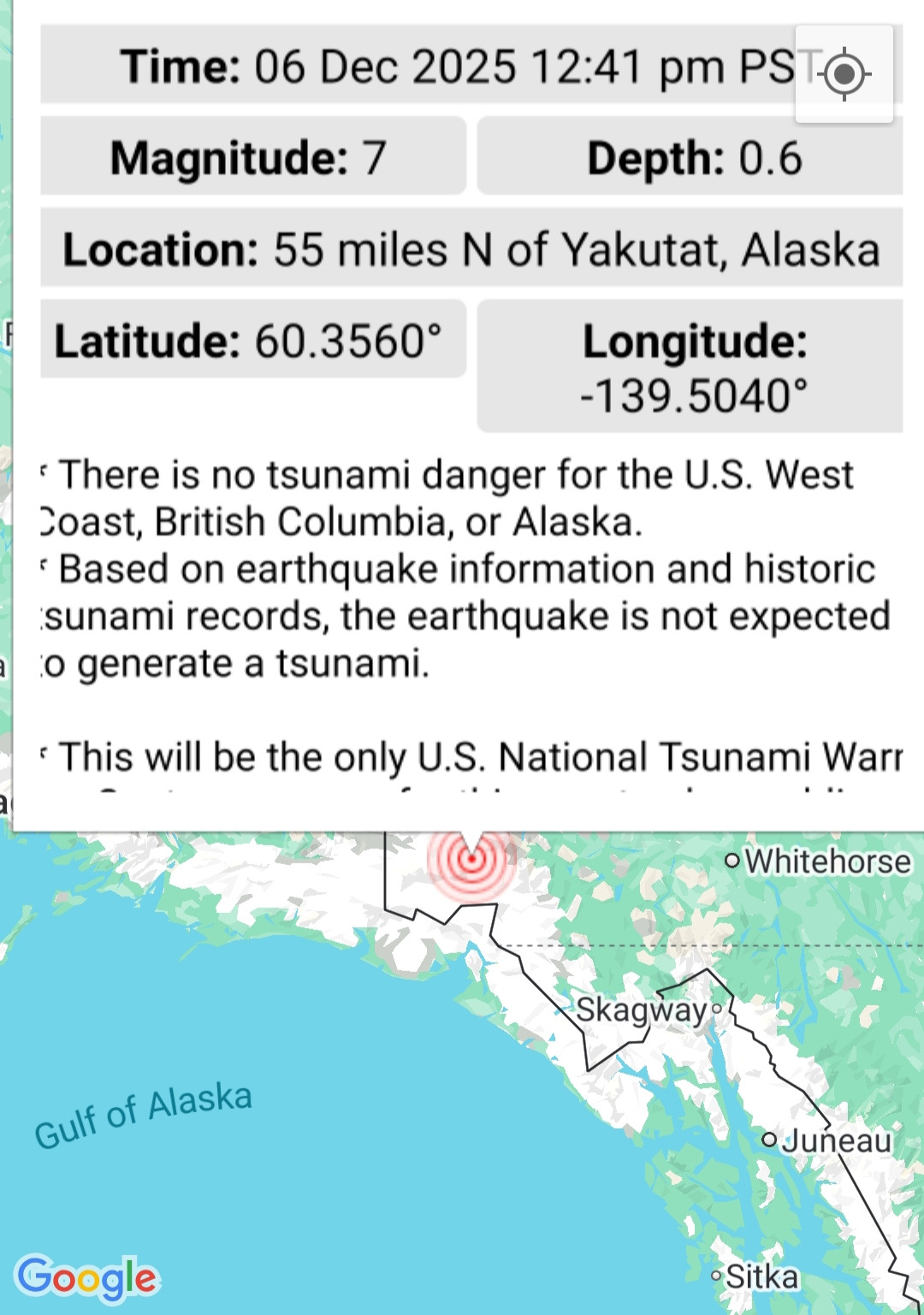Tap the red earthquake epicenter marker
The image size is (924, 1315).
coord(471,859)
